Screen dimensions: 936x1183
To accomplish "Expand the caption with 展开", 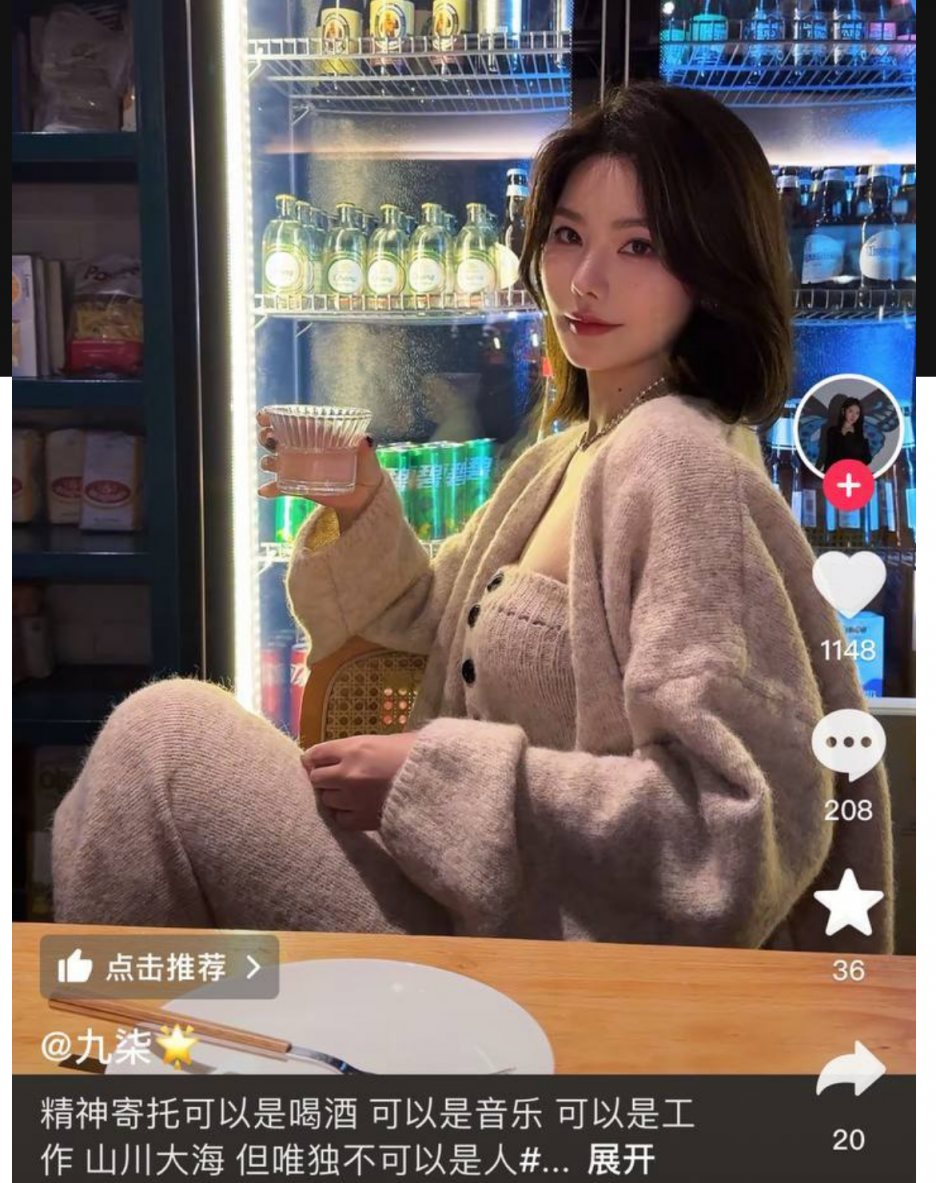I will coord(620,1160).
